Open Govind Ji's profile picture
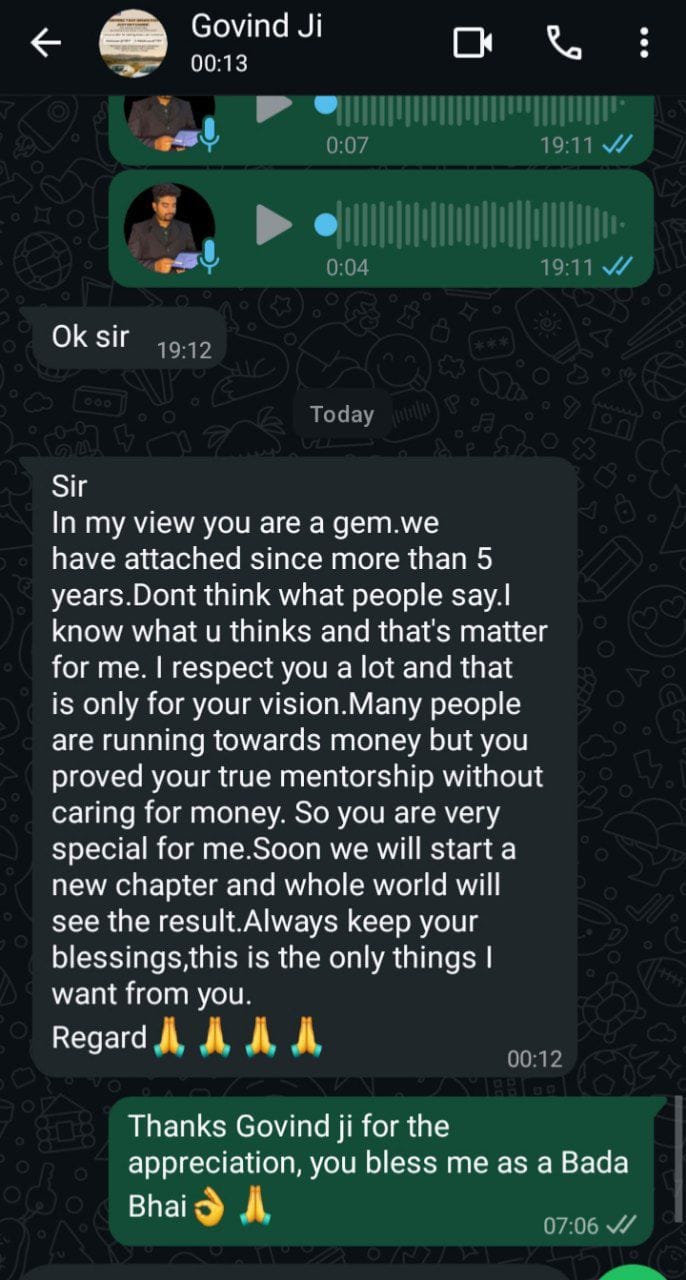Viewport: 686px width, 1280px height. pyautogui.click(x=130, y=44)
